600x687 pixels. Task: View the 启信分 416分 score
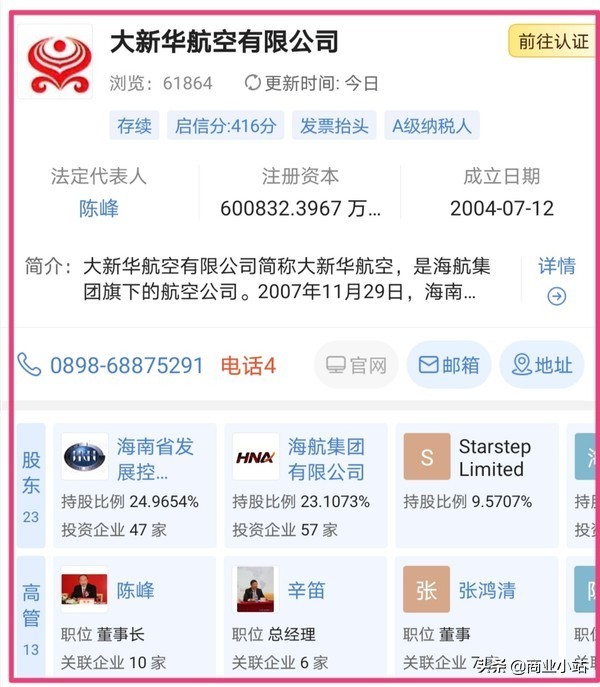click(226, 125)
